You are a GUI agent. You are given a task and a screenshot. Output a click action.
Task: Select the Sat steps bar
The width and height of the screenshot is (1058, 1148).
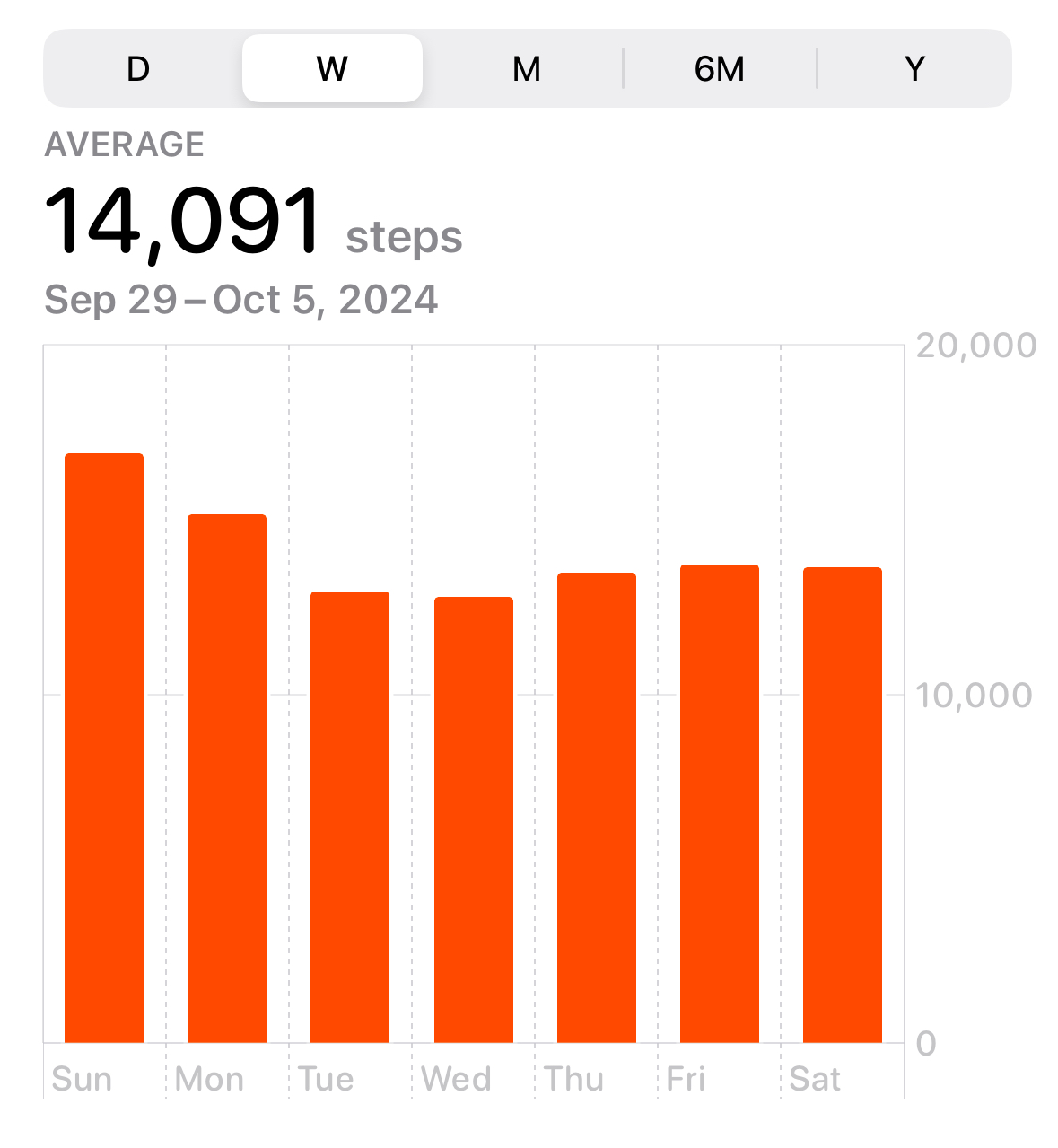tap(843, 805)
